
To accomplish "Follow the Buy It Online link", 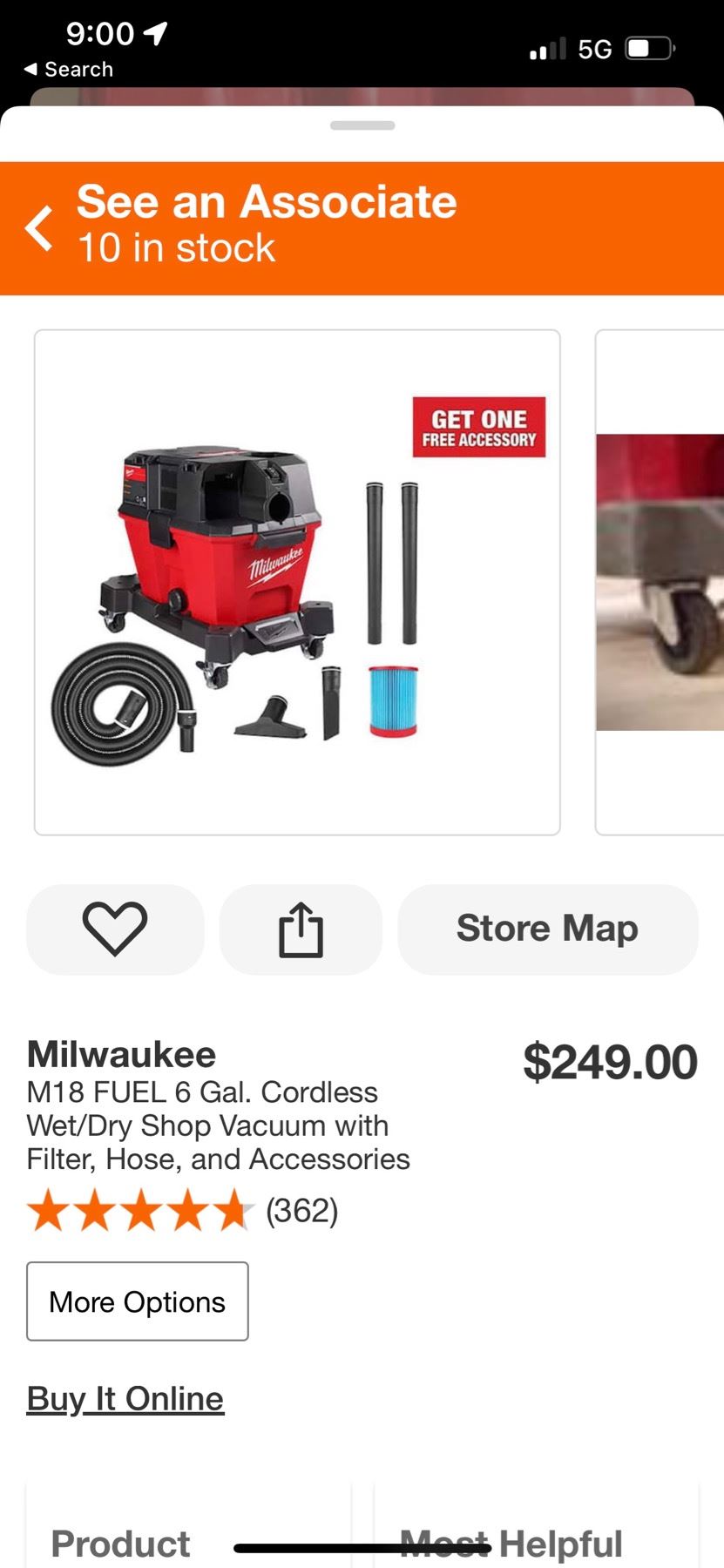I will pyautogui.click(x=125, y=1399).
